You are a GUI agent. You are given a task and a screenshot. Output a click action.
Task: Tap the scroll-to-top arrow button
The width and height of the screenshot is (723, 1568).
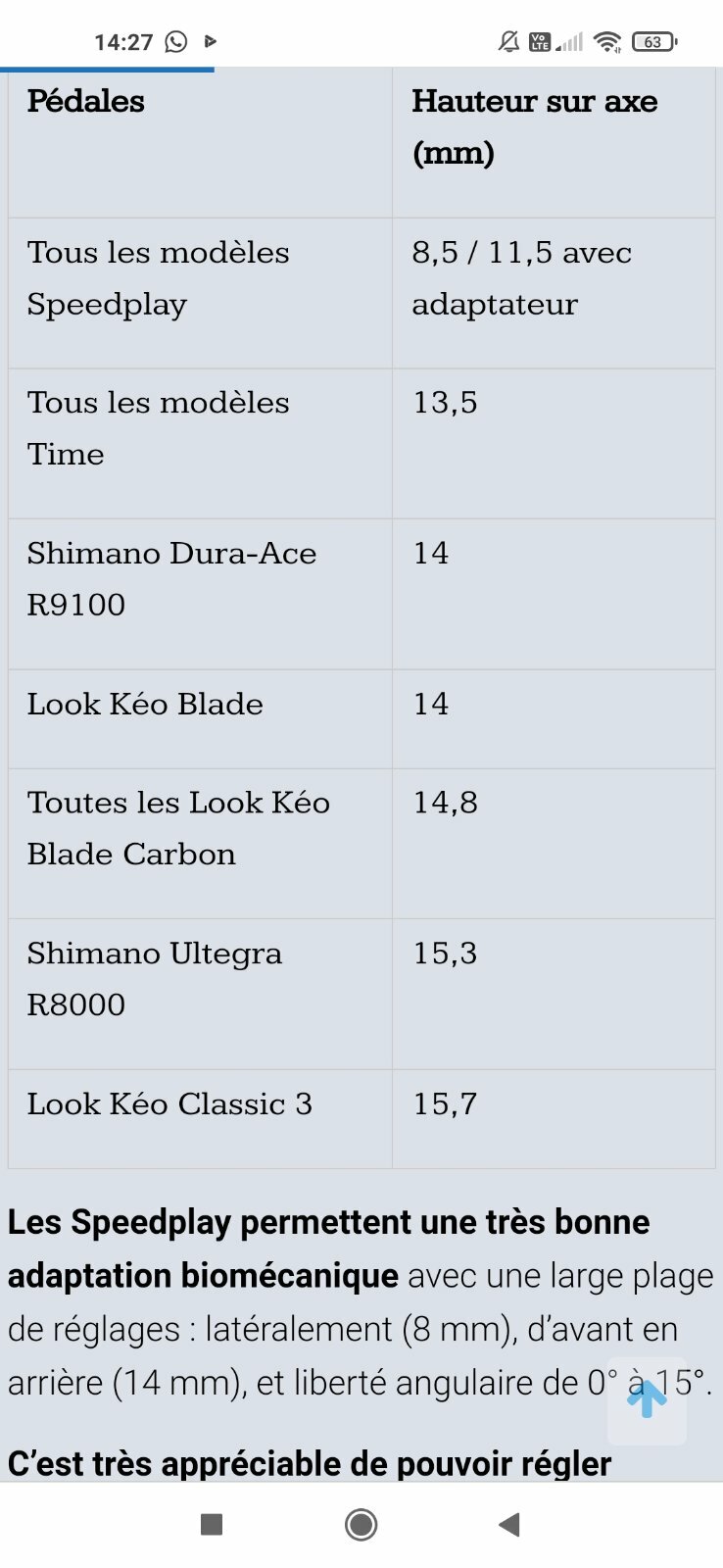tap(647, 1399)
